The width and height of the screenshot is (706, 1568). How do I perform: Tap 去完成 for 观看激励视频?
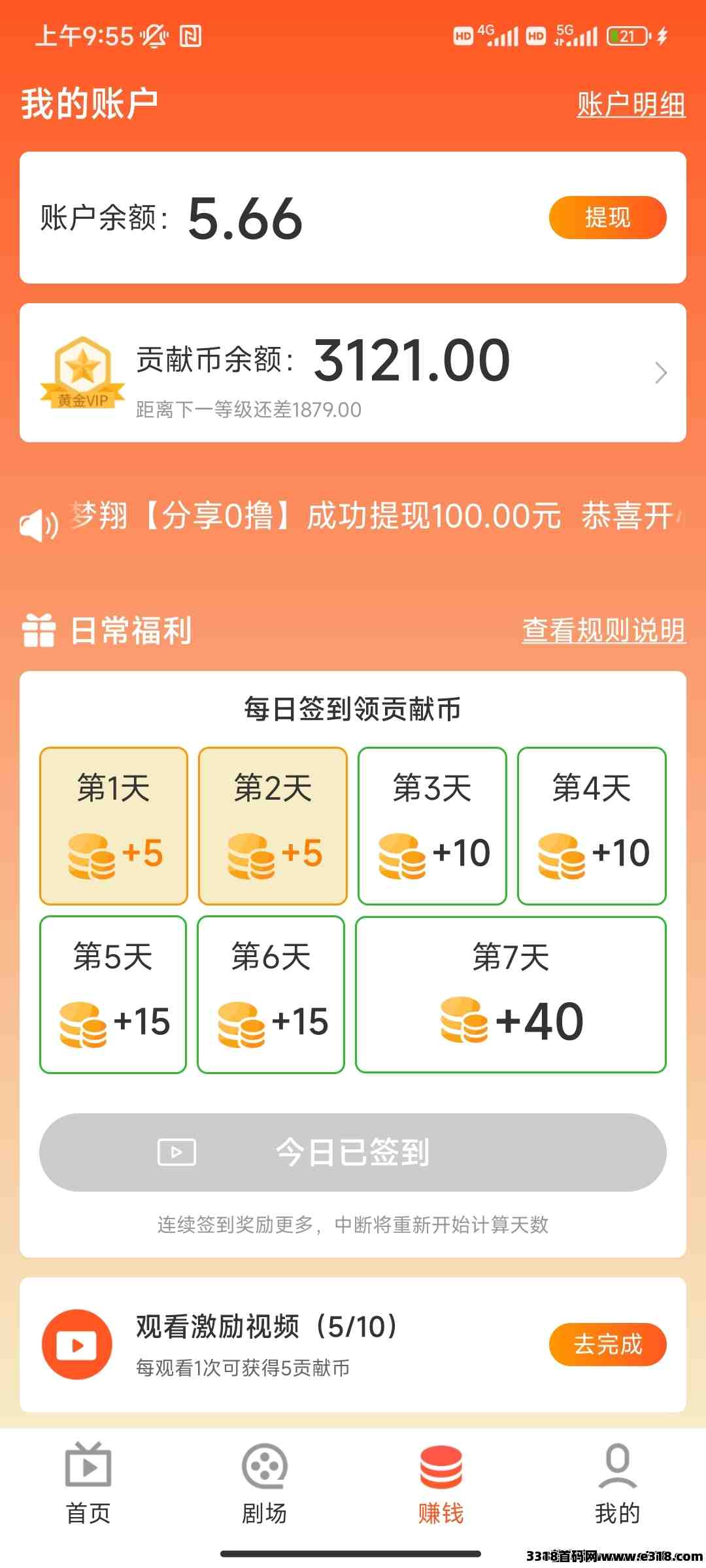pyautogui.click(x=607, y=1345)
